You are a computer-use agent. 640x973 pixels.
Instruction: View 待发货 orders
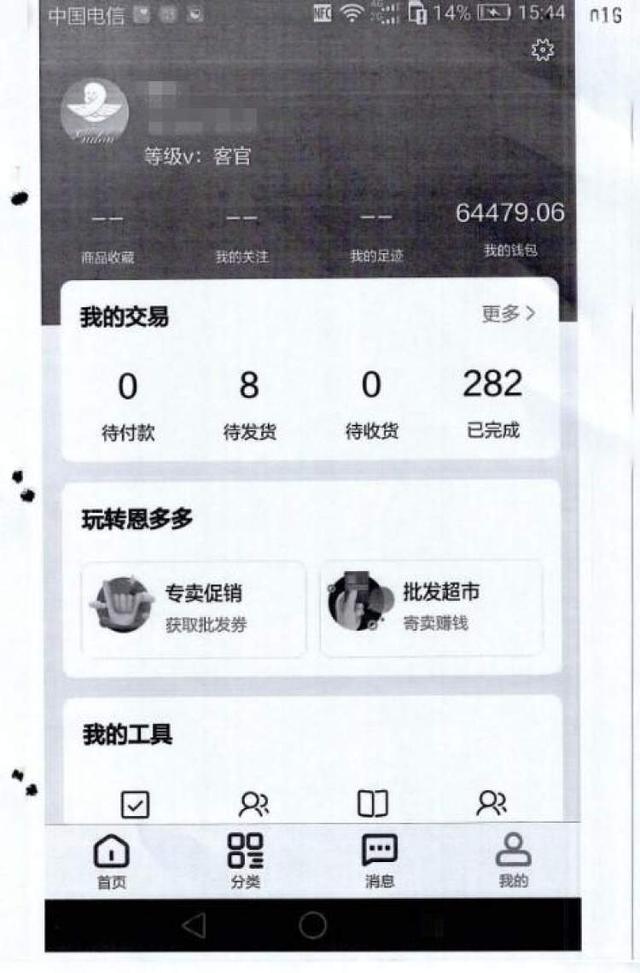point(249,404)
